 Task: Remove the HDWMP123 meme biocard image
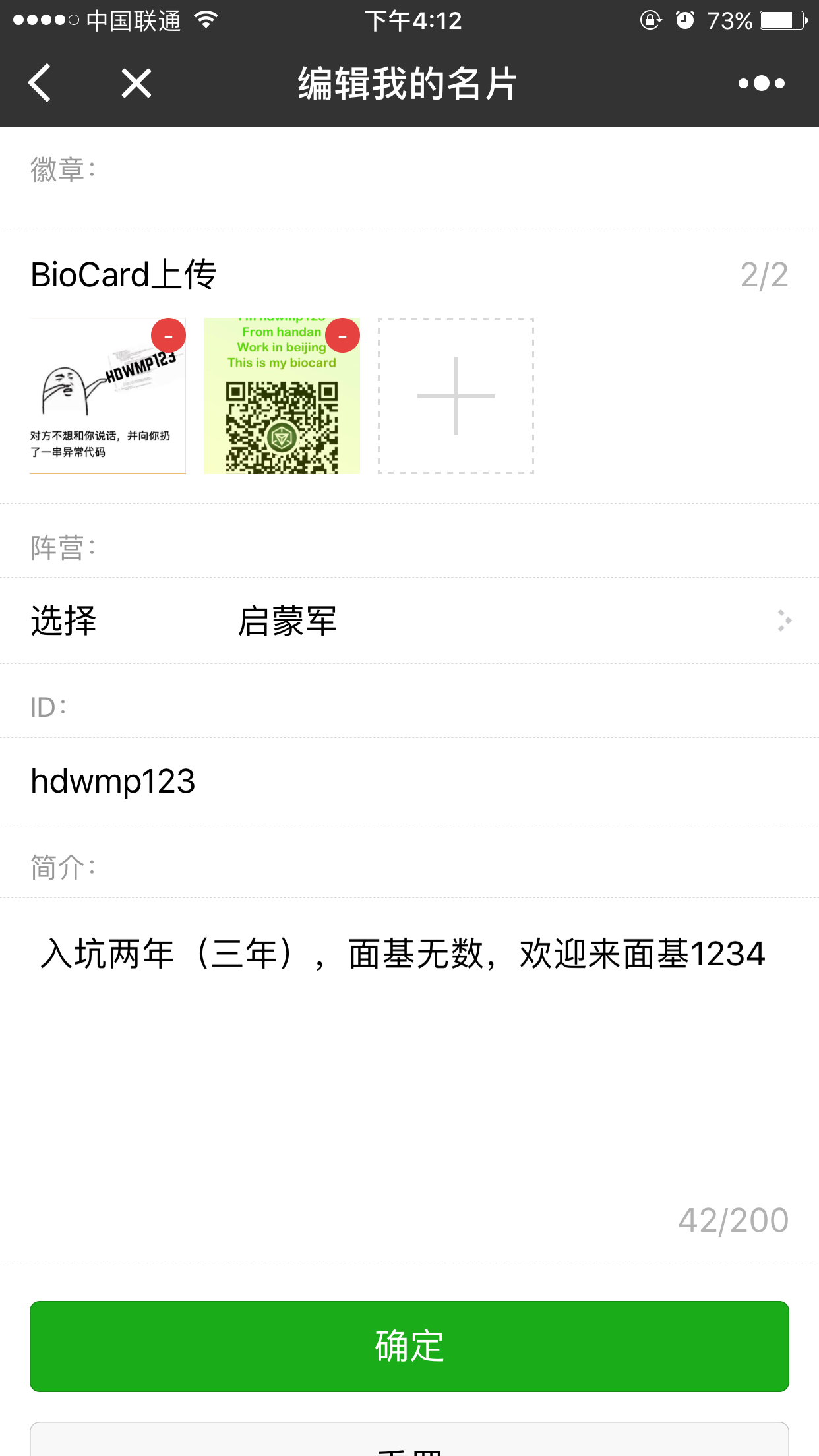[x=168, y=336]
